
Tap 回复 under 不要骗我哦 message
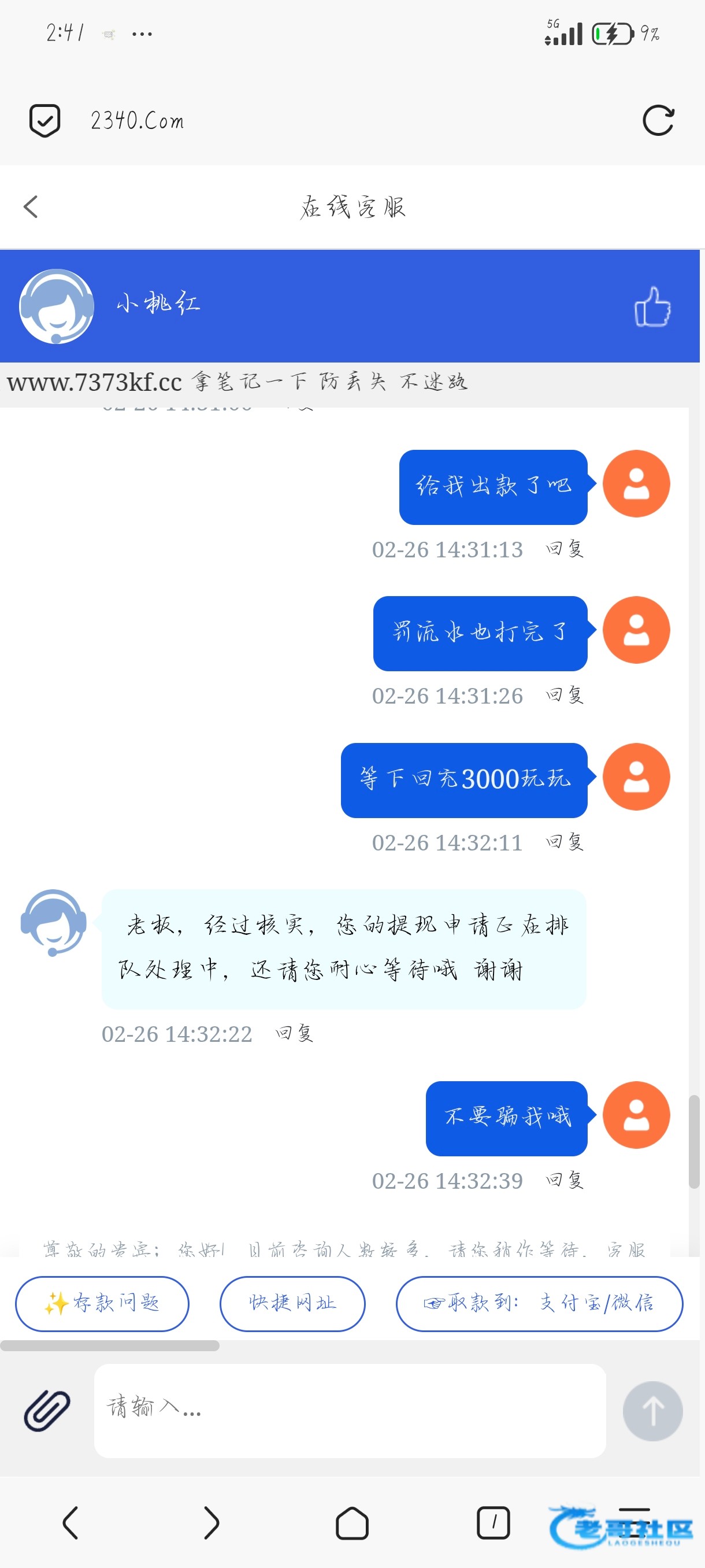pyautogui.click(x=565, y=1181)
